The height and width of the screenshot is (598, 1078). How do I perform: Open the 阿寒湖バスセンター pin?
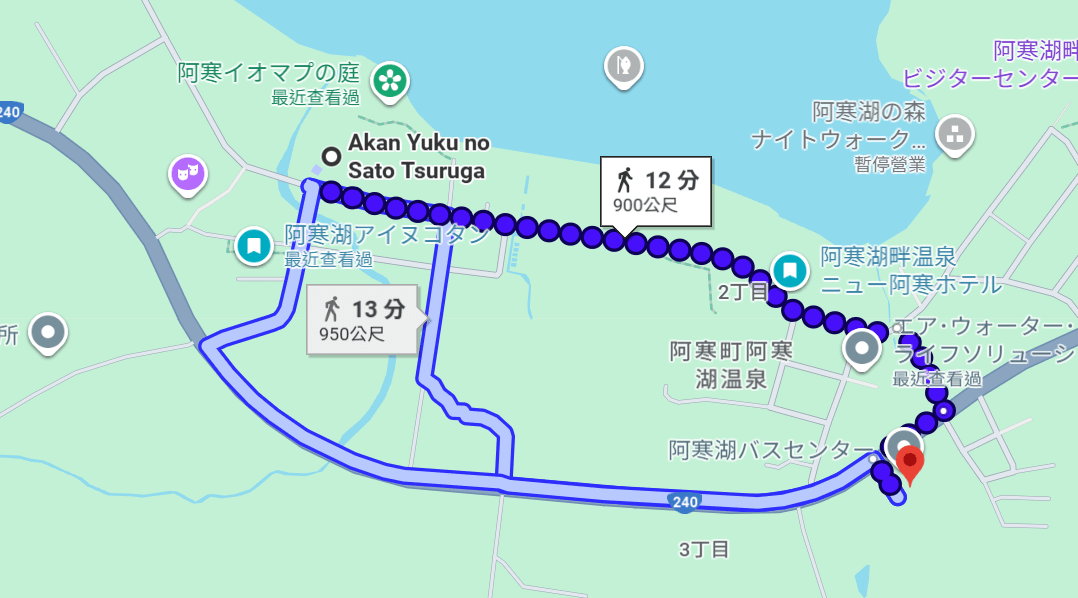(904, 446)
